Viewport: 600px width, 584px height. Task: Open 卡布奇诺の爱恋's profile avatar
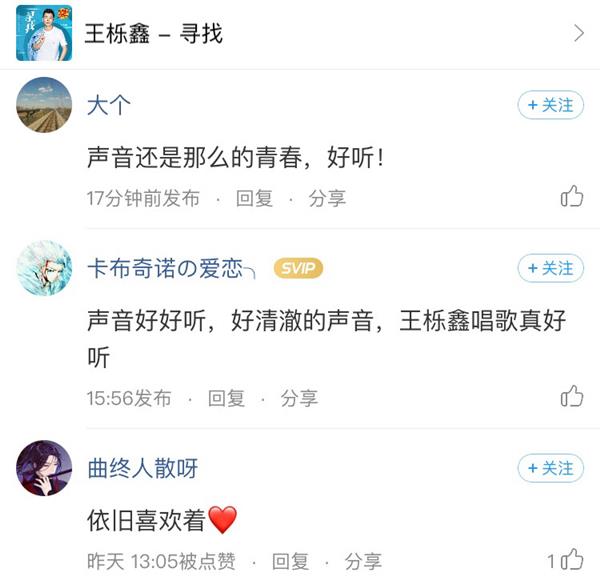click(x=45, y=268)
